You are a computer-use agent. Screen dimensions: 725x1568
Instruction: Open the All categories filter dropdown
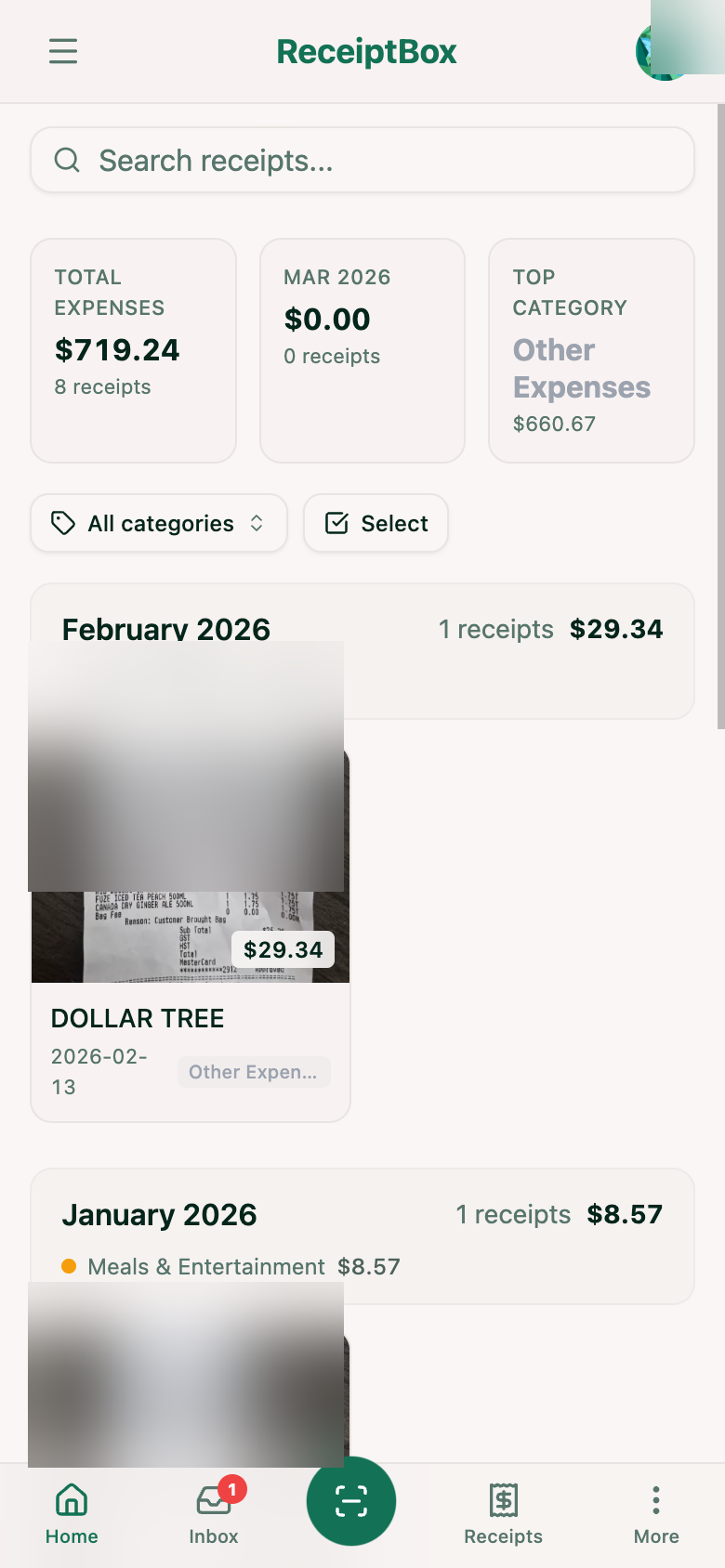point(158,523)
